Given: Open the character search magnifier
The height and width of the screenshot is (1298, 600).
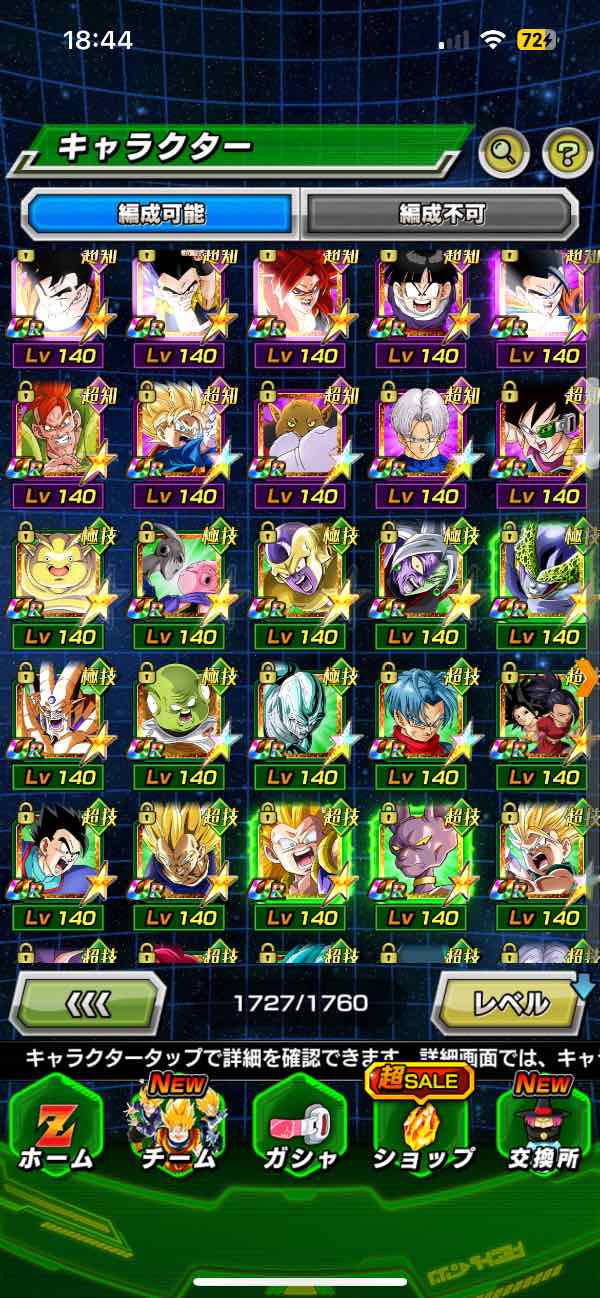Looking at the screenshot, I should coord(504,153).
